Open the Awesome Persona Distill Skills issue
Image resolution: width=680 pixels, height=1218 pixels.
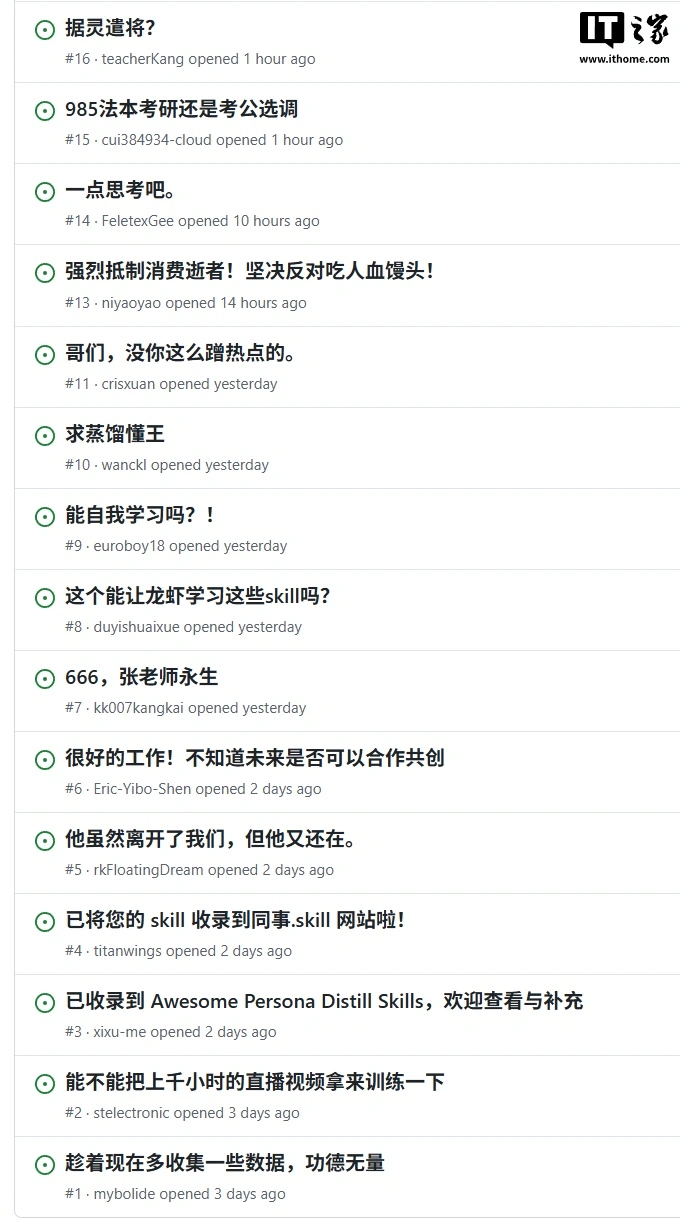tap(324, 1001)
